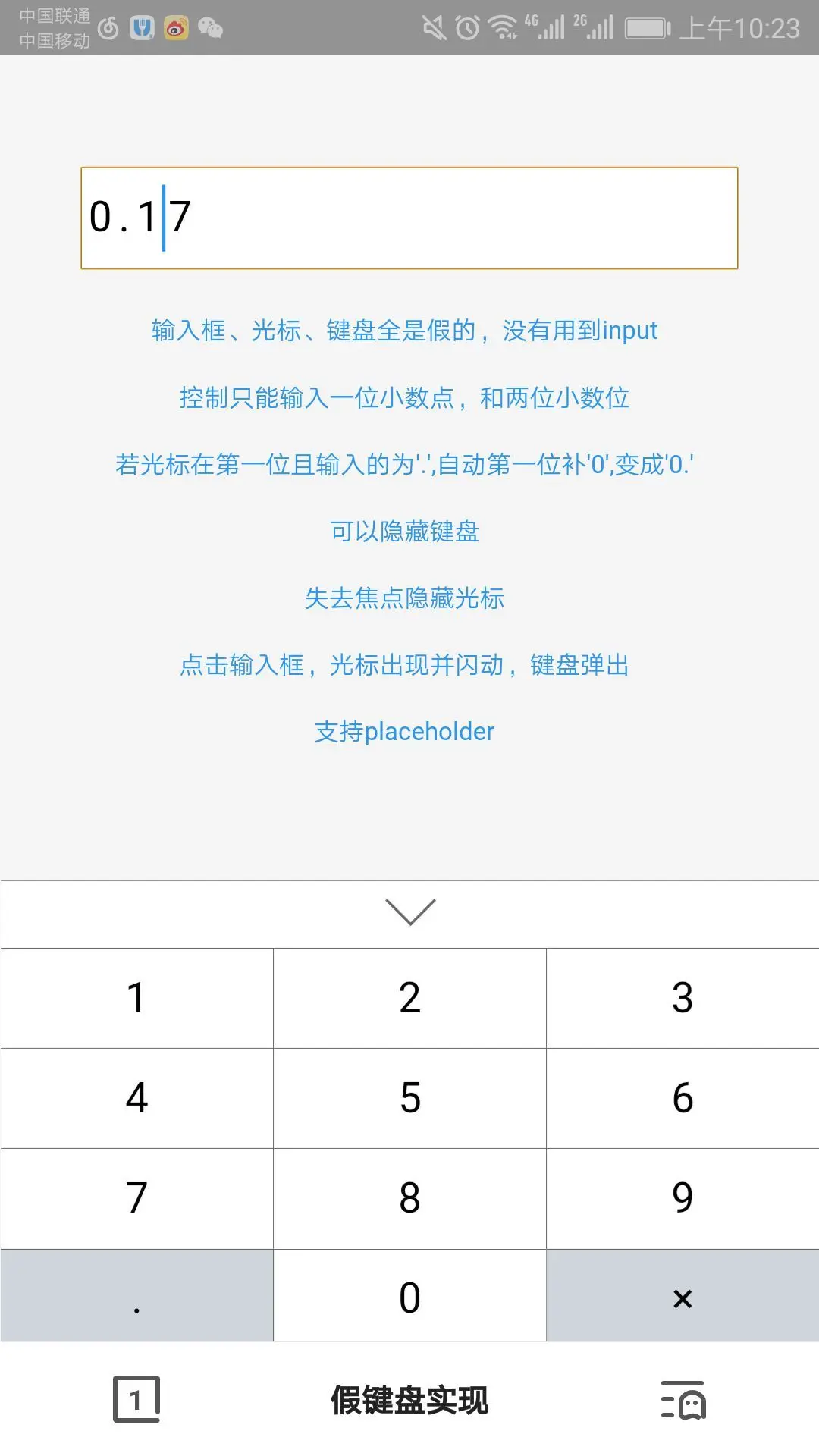Enter digit 8 on the keypad
The width and height of the screenshot is (819, 1456).
pyautogui.click(x=409, y=1198)
